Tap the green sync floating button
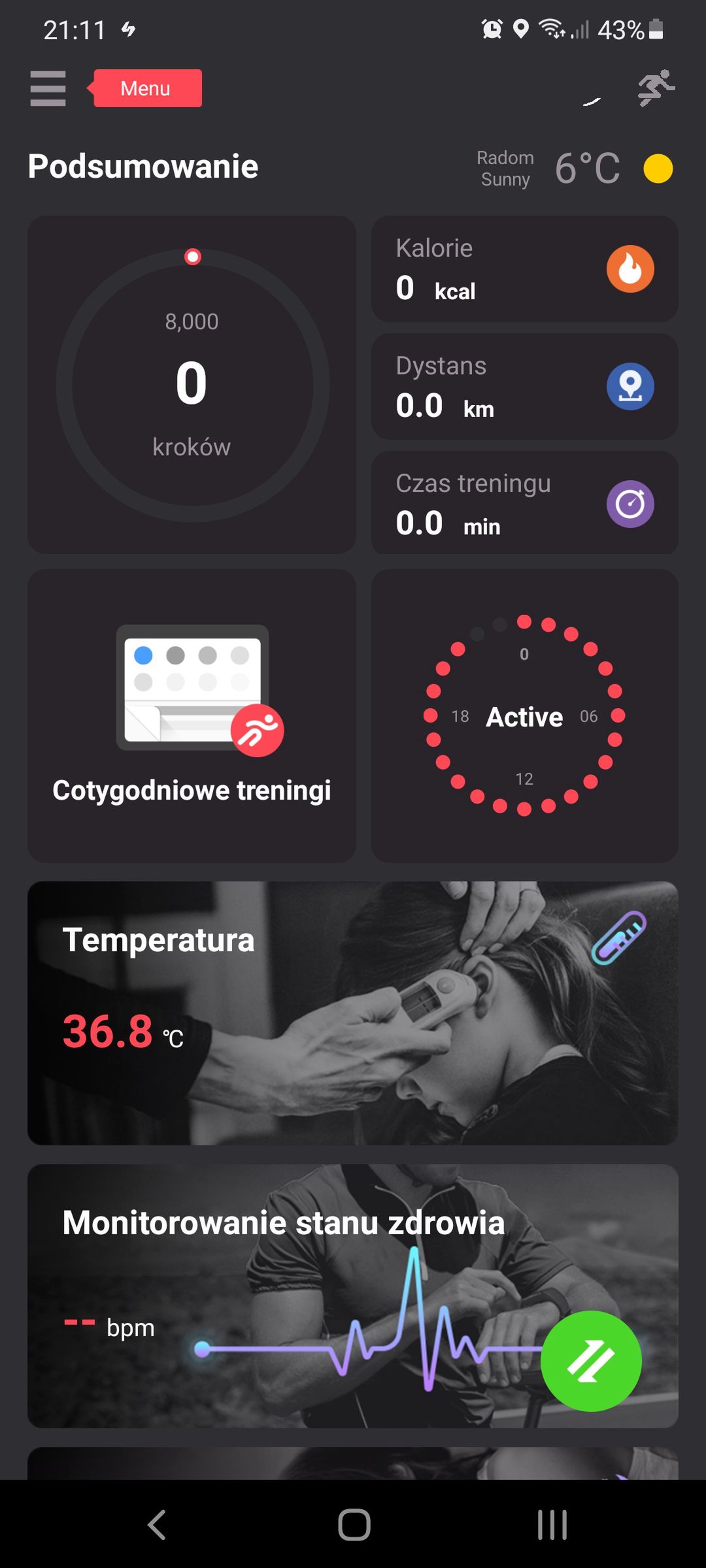 click(x=591, y=1361)
